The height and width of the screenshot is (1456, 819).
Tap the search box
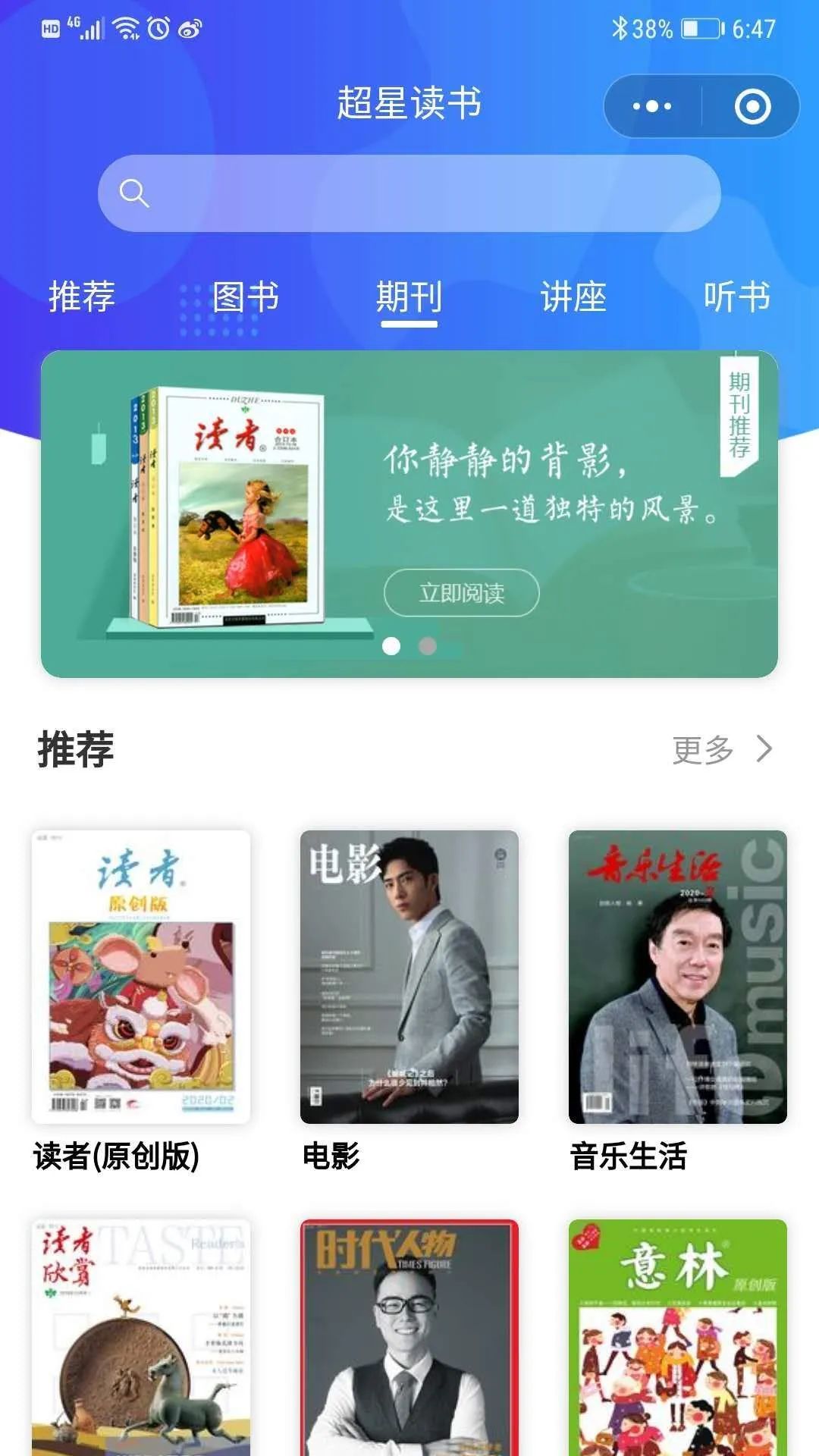click(x=409, y=193)
